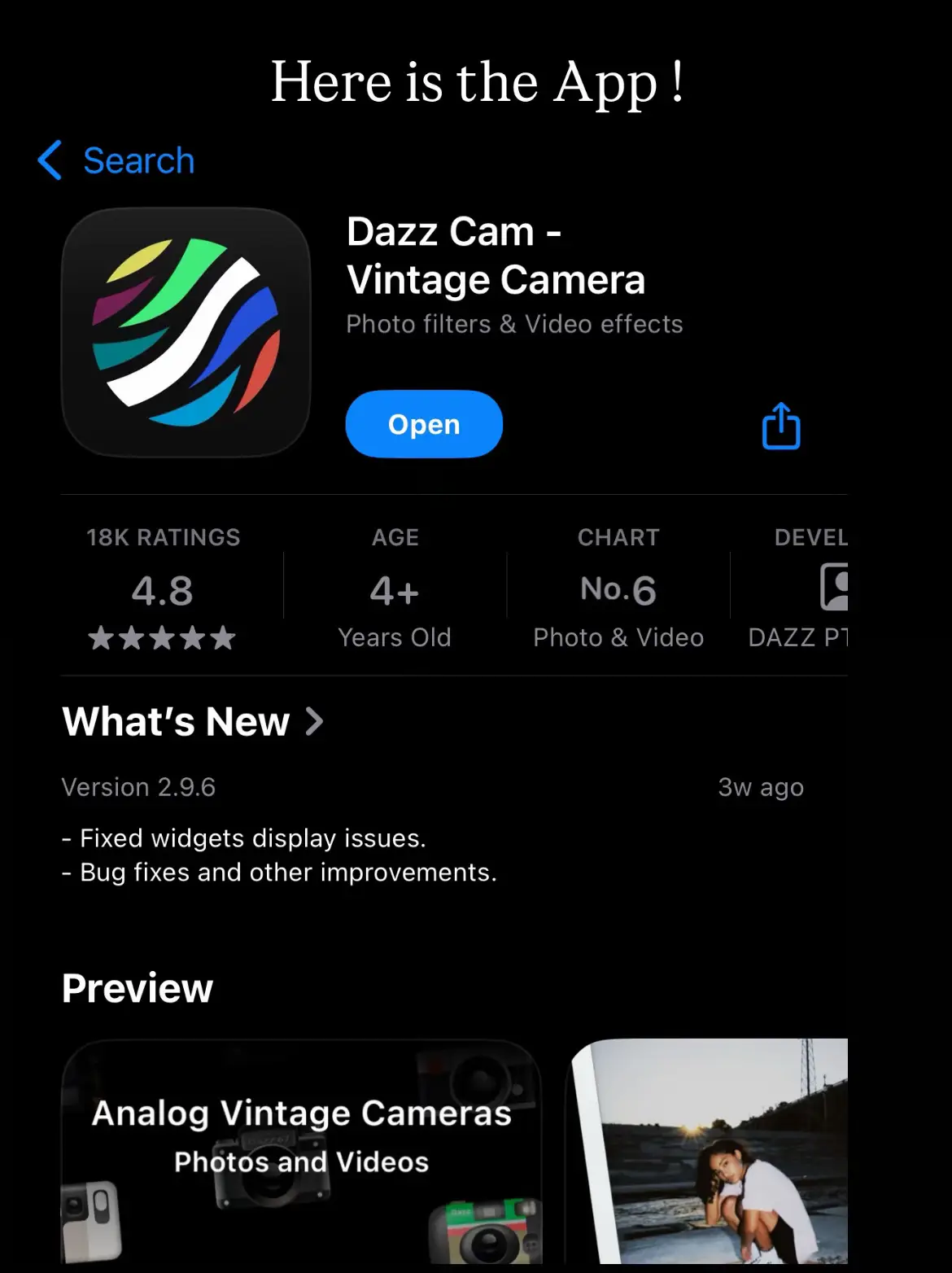Share the Dazz Cam app page
Viewport: 952px width, 1273px height.
click(x=781, y=426)
